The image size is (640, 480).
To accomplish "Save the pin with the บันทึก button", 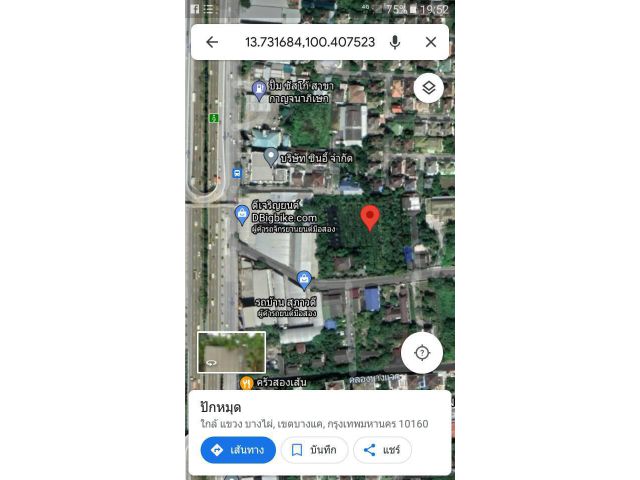I will click(314, 450).
